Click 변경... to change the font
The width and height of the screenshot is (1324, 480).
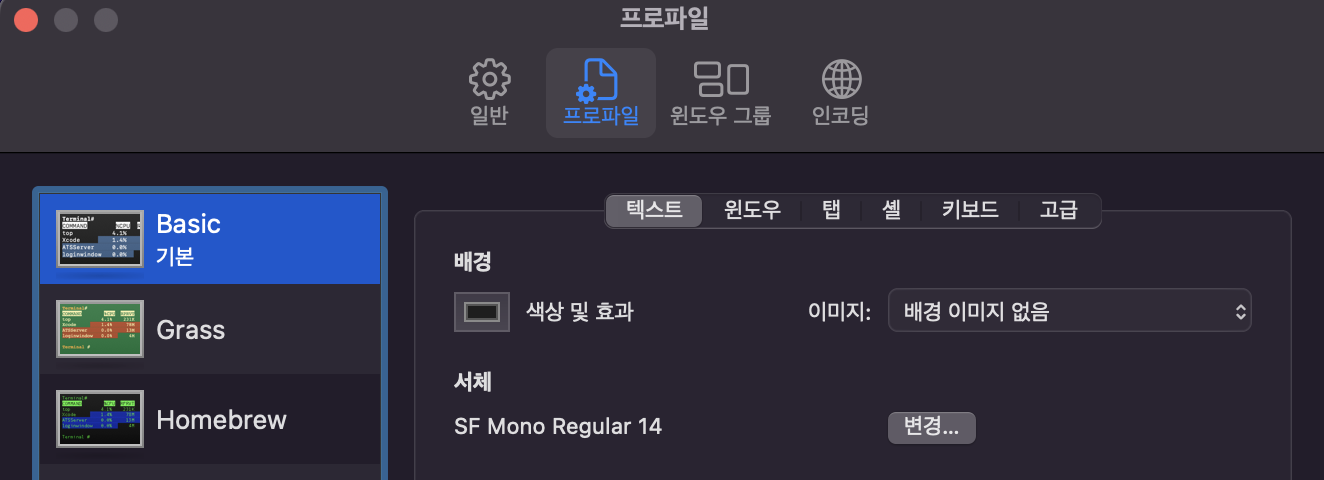931,427
